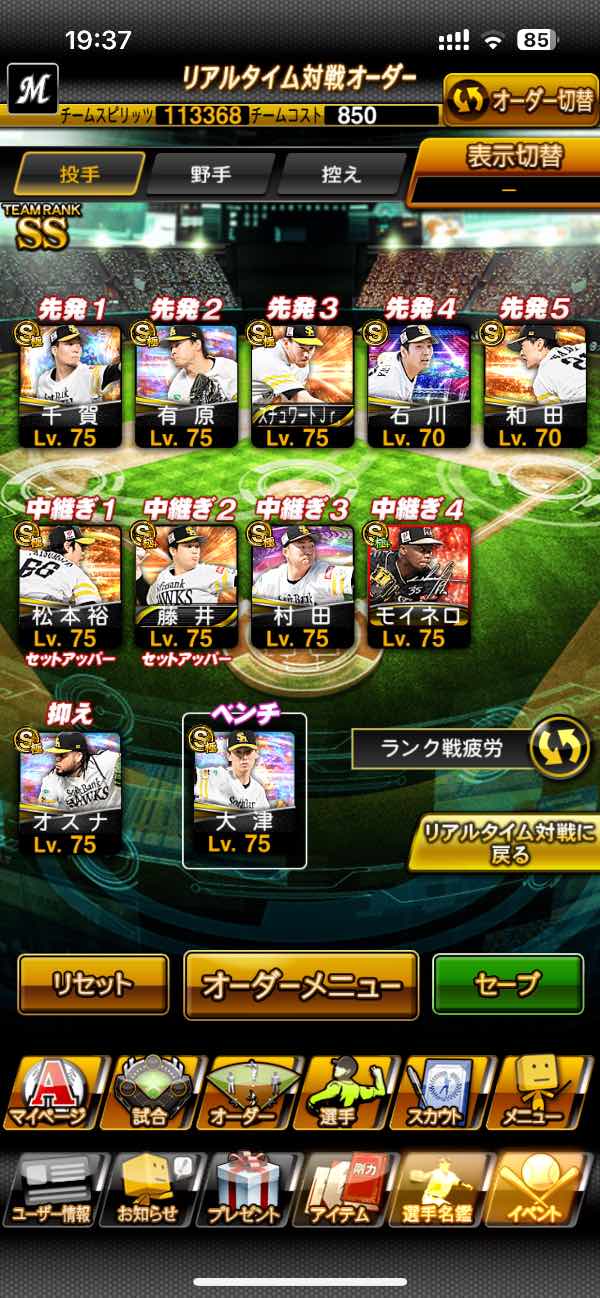Viewport: 600px width, 1298px height.
Task: Switch to the 控え tab
Action: coord(341,174)
